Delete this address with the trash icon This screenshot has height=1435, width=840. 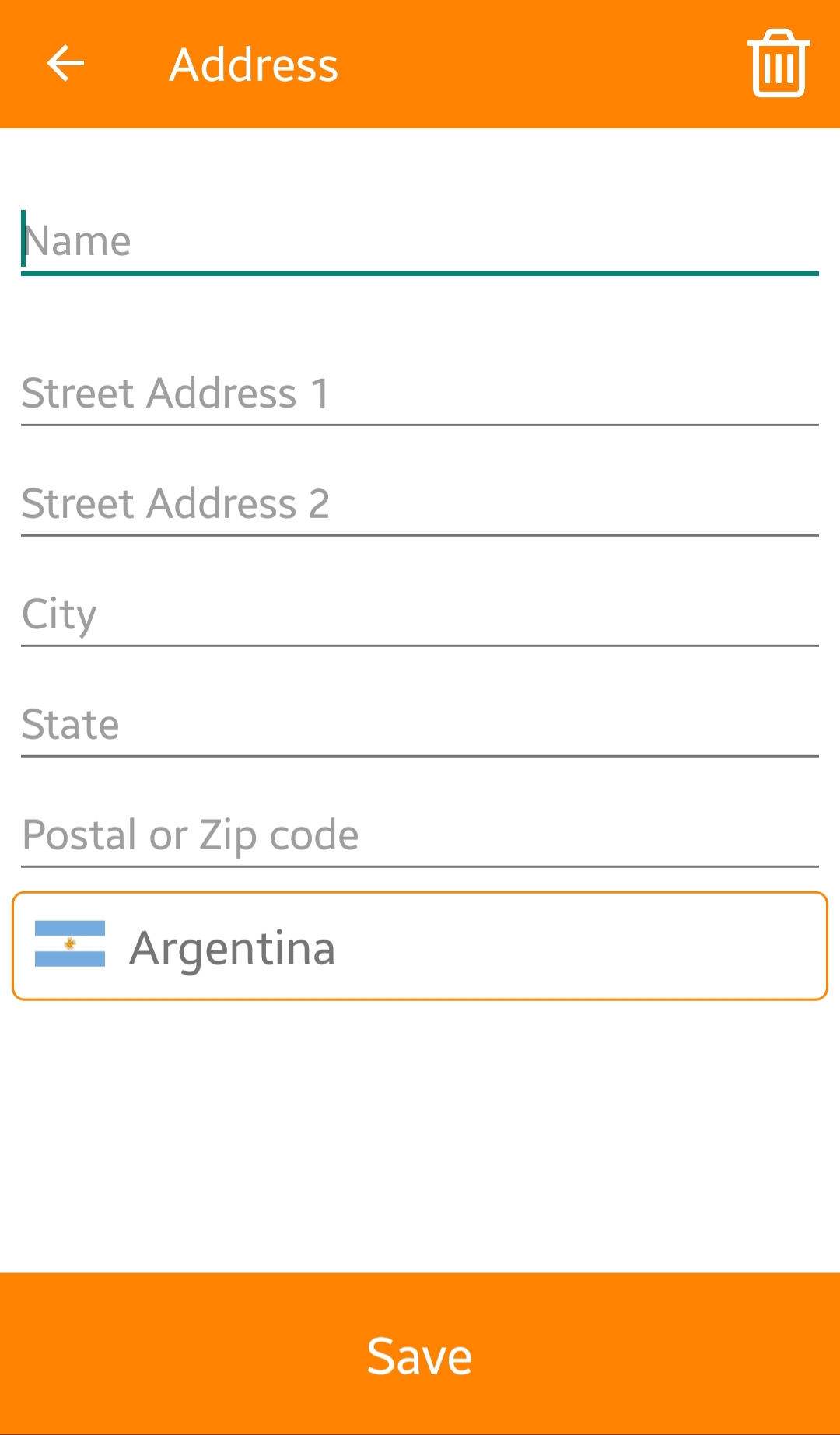click(x=779, y=64)
